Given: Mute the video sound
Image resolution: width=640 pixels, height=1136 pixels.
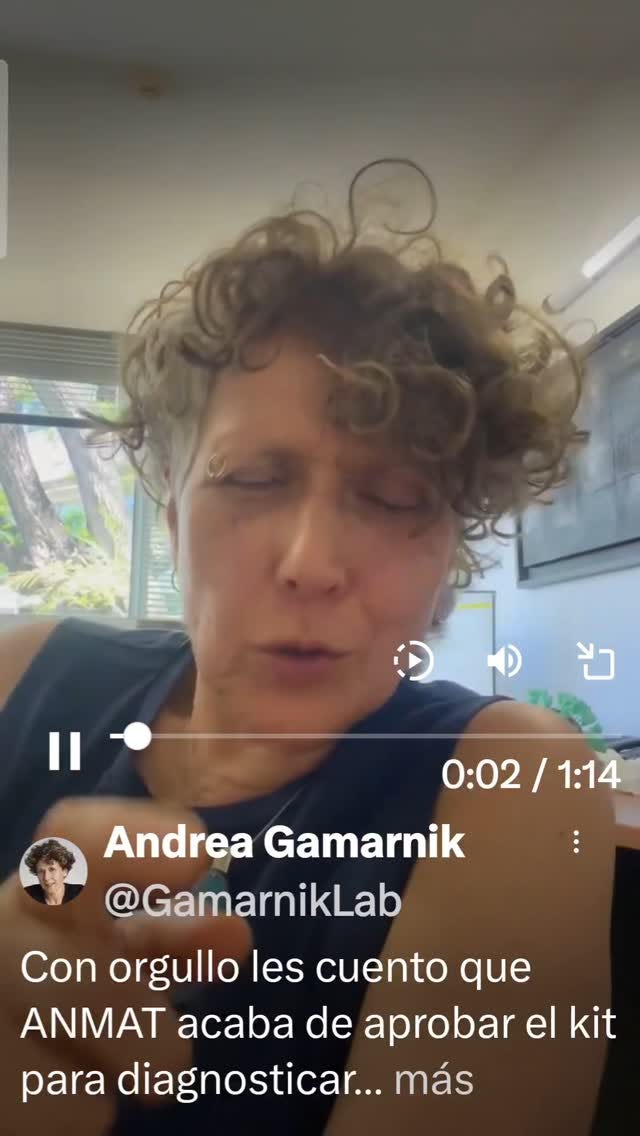Looking at the screenshot, I should pyautogui.click(x=504, y=661).
